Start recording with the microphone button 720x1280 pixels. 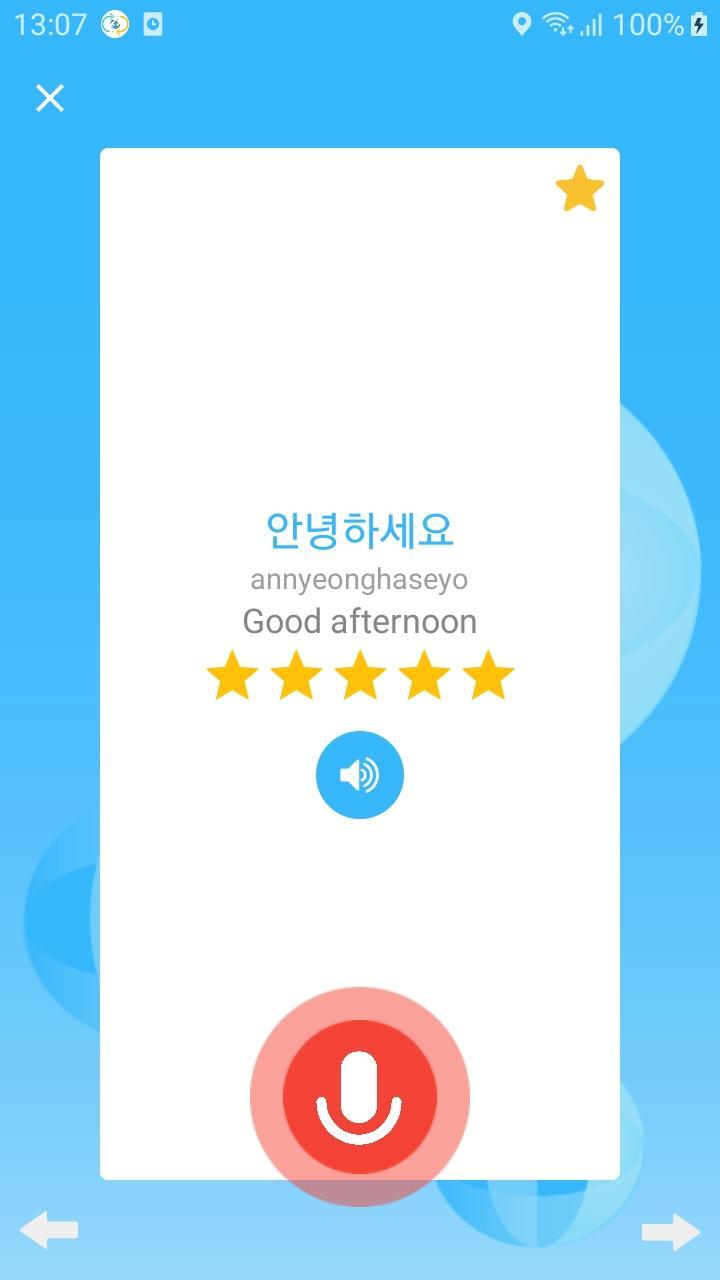tap(360, 1097)
